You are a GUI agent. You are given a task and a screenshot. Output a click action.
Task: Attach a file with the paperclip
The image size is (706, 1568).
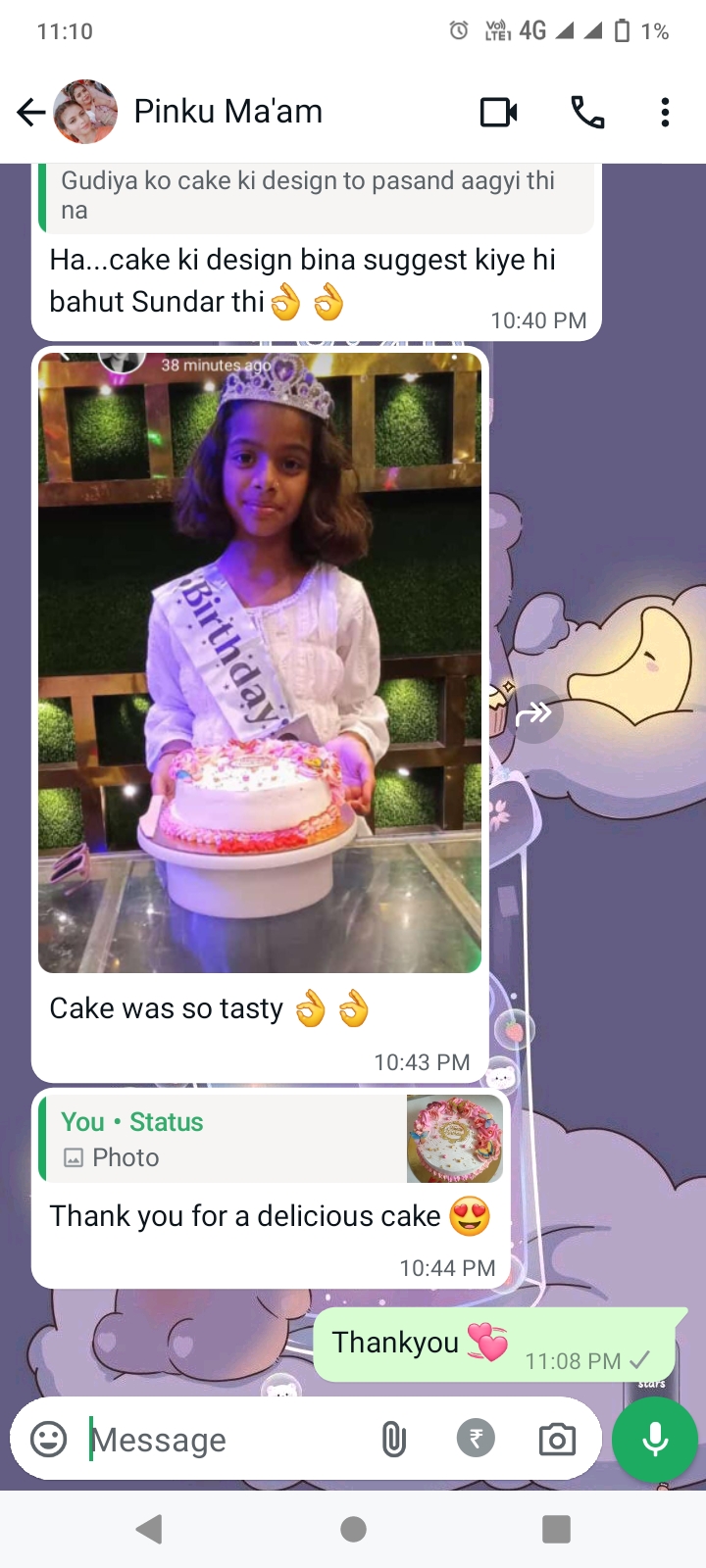pyautogui.click(x=393, y=1439)
